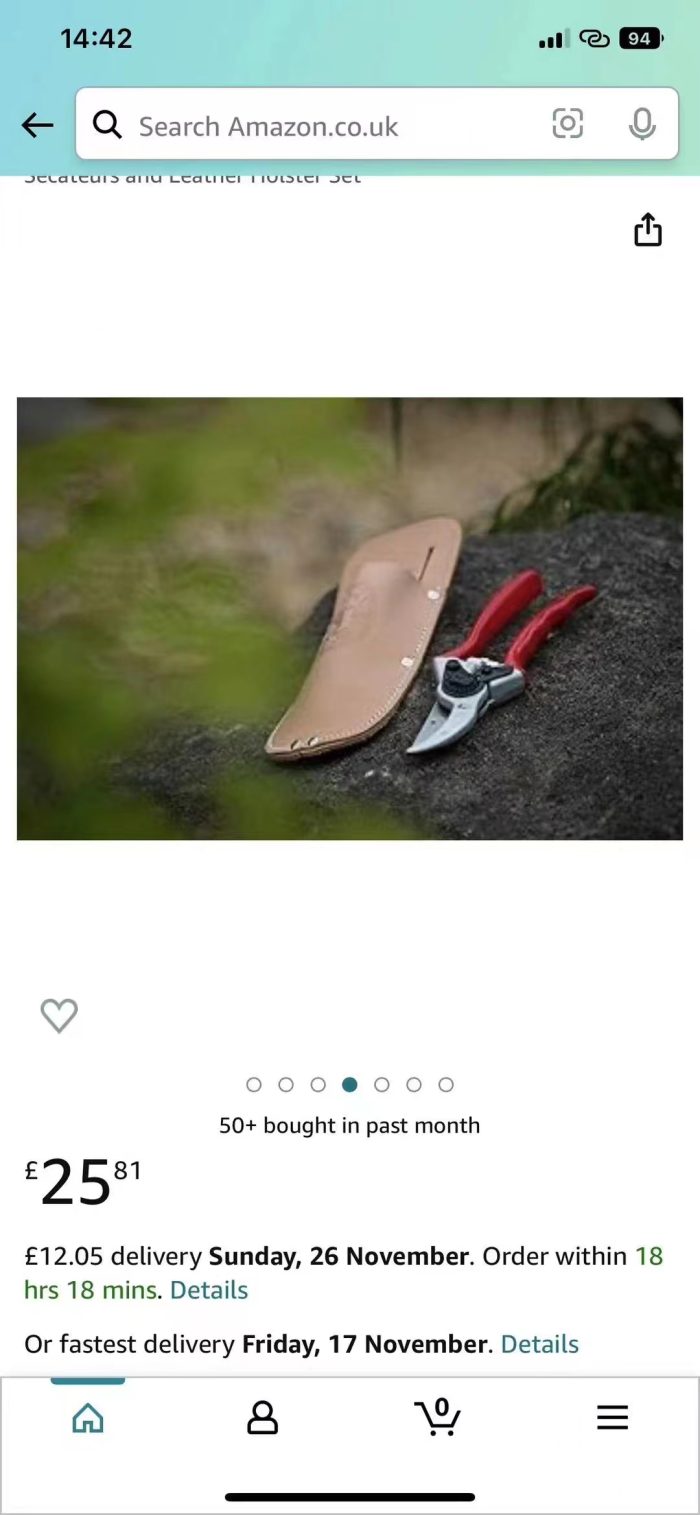Image resolution: width=700 pixels, height=1515 pixels.
Task: Open the hamburger menu tab
Action: click(612, 1417)
